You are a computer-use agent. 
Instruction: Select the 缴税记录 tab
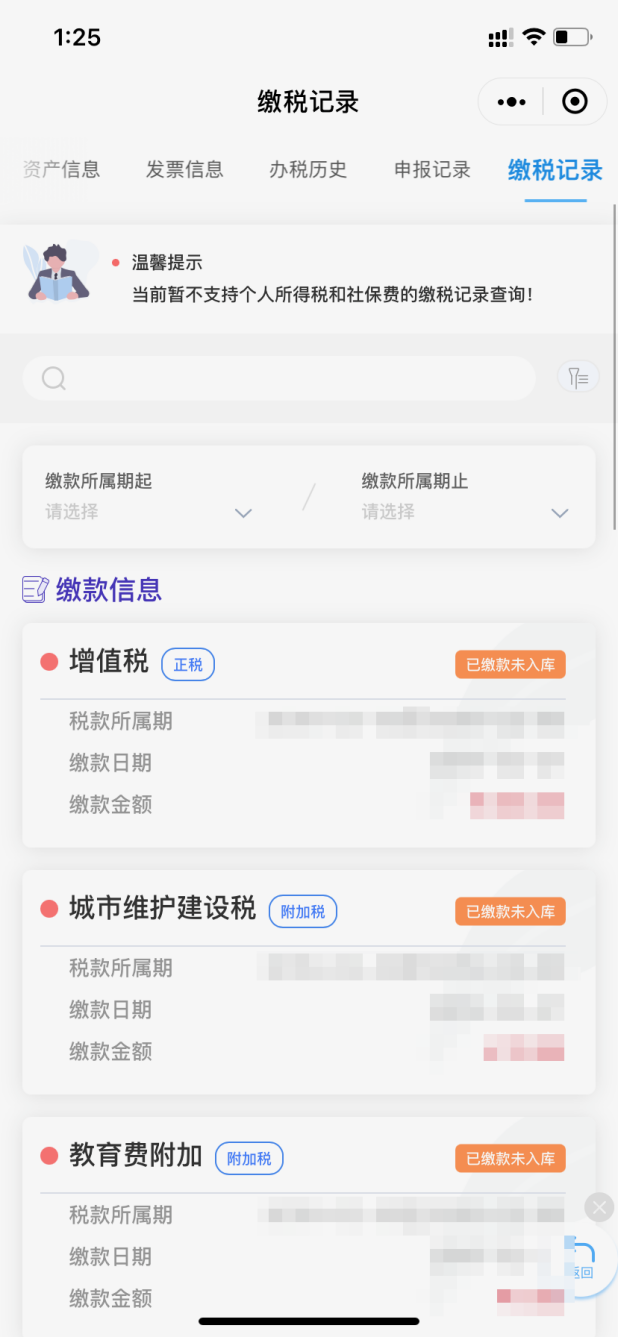click(555, 170)
